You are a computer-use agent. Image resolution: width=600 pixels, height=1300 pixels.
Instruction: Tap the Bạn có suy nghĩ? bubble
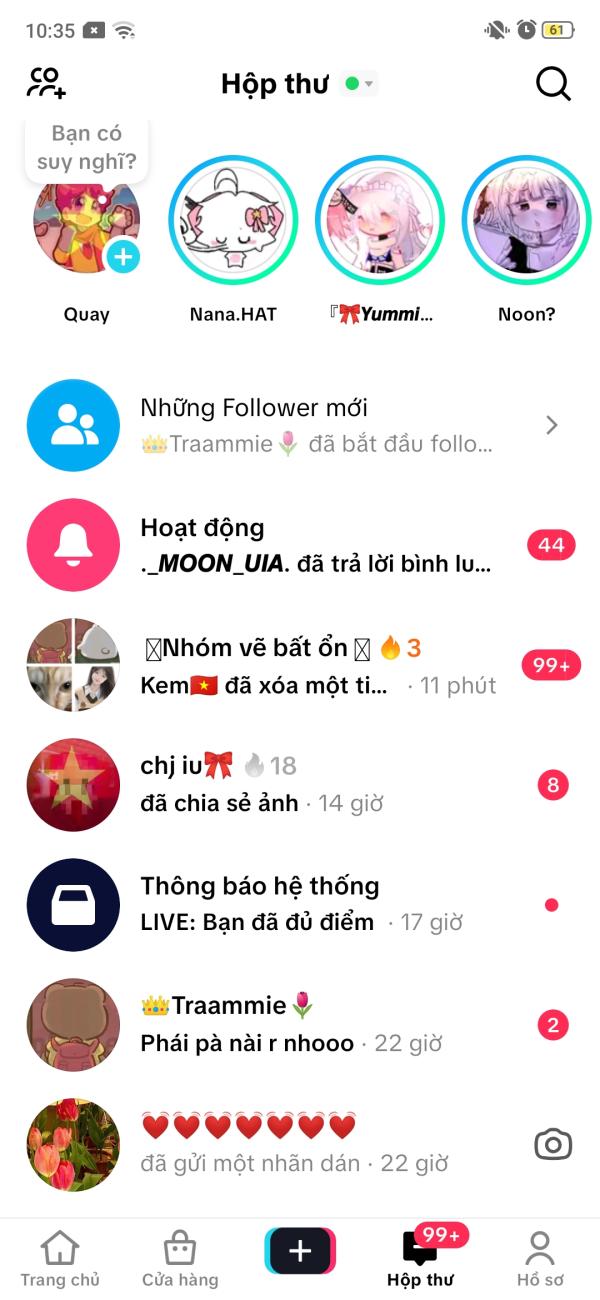point(87,148)
